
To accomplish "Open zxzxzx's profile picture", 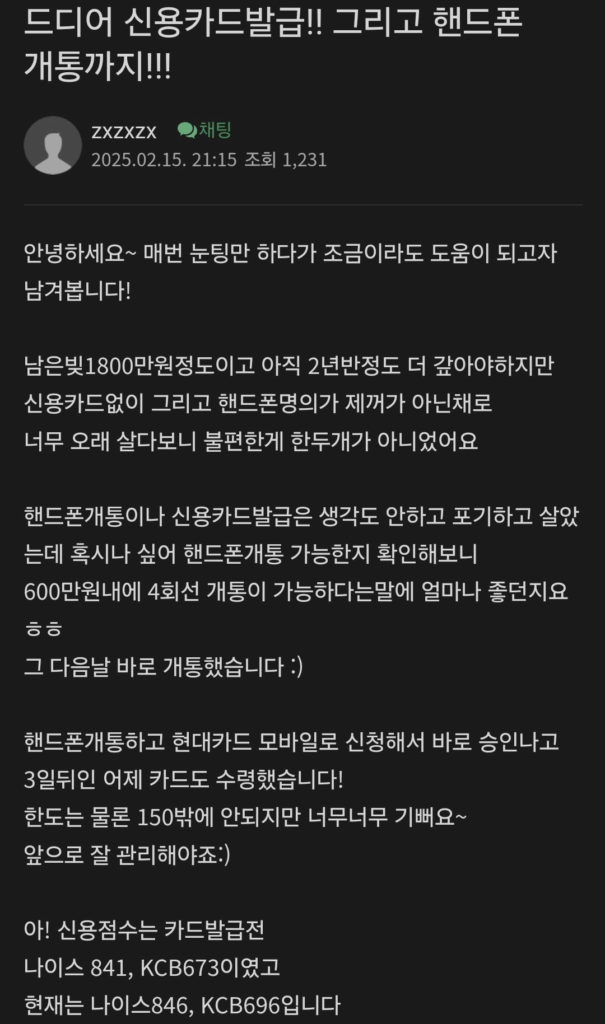I will click(52, 145).
